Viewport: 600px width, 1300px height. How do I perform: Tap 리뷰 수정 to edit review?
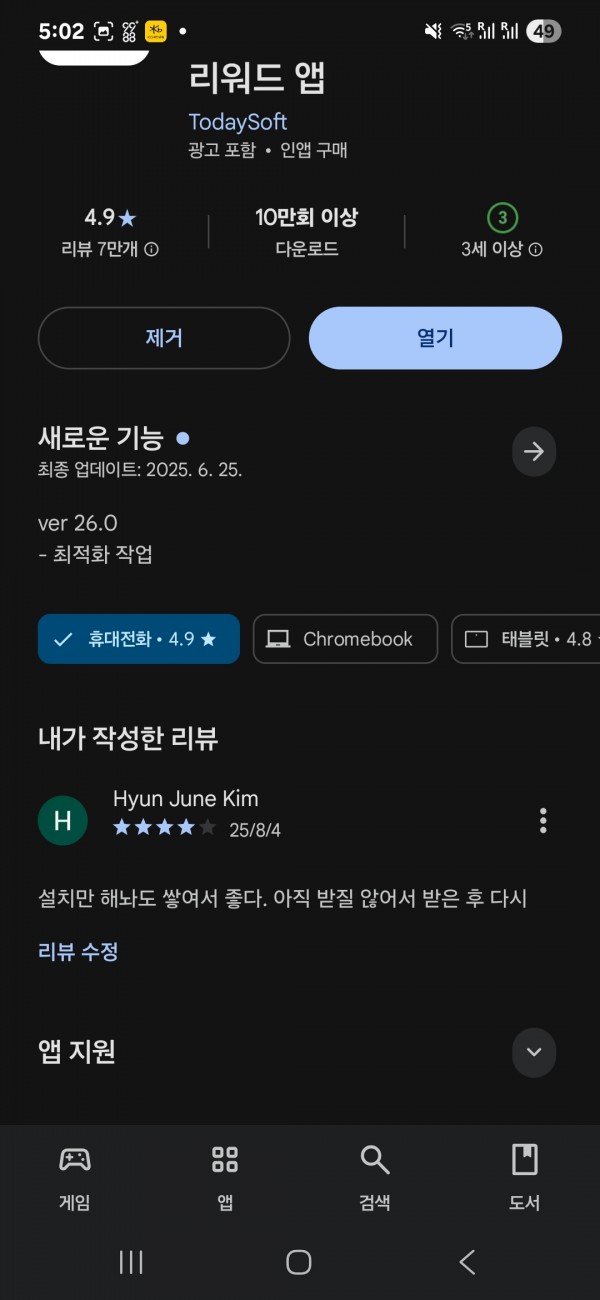(x=78, y=951)
